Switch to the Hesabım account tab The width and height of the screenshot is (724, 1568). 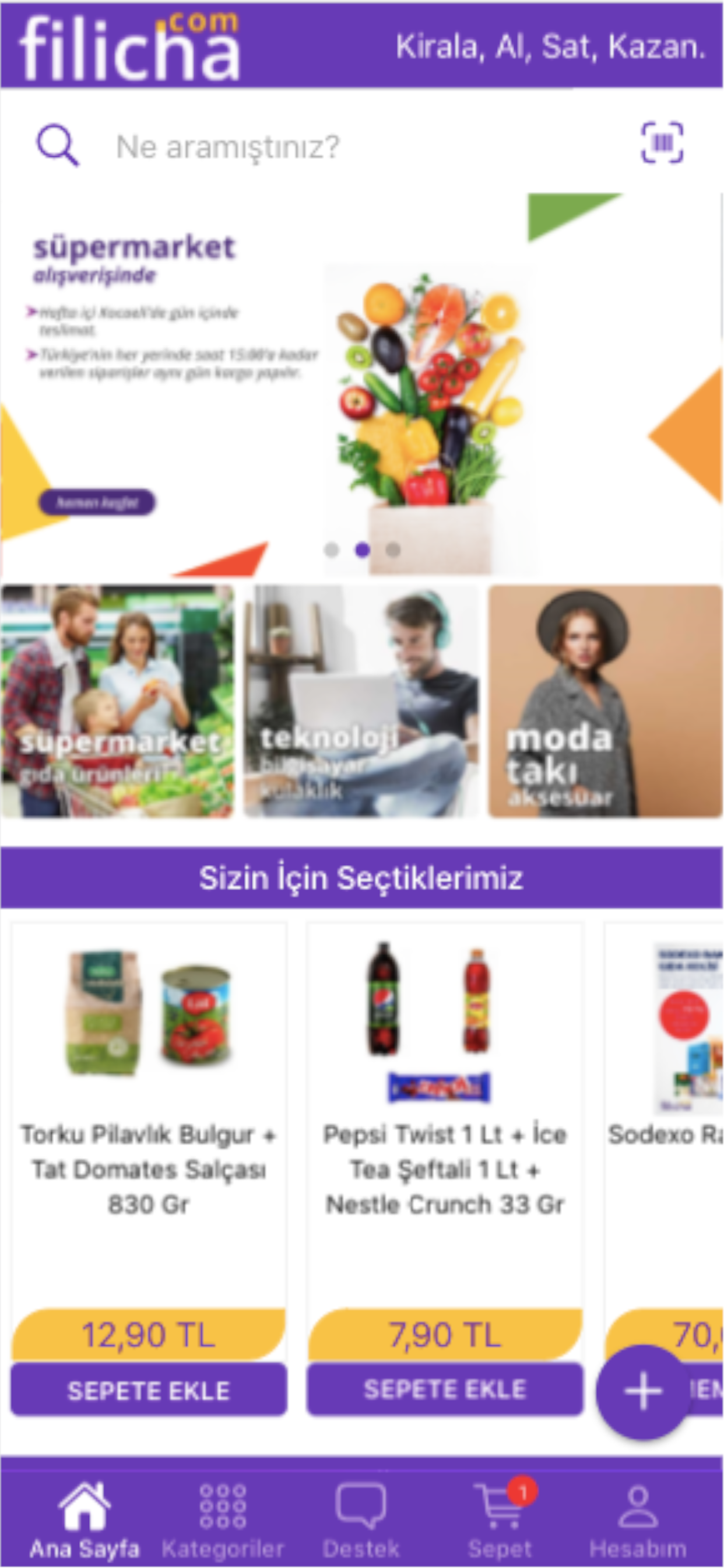pyautogui.click(x=638, y=1520)
